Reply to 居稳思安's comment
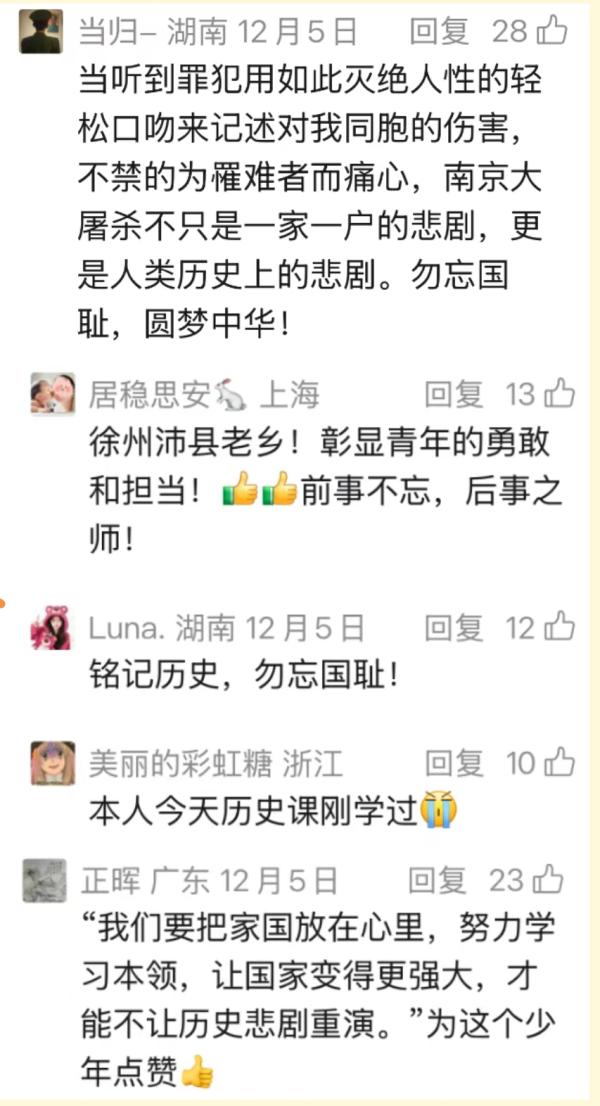The image size is (600, 1106). pyautogui.click(x=453, y=395)
